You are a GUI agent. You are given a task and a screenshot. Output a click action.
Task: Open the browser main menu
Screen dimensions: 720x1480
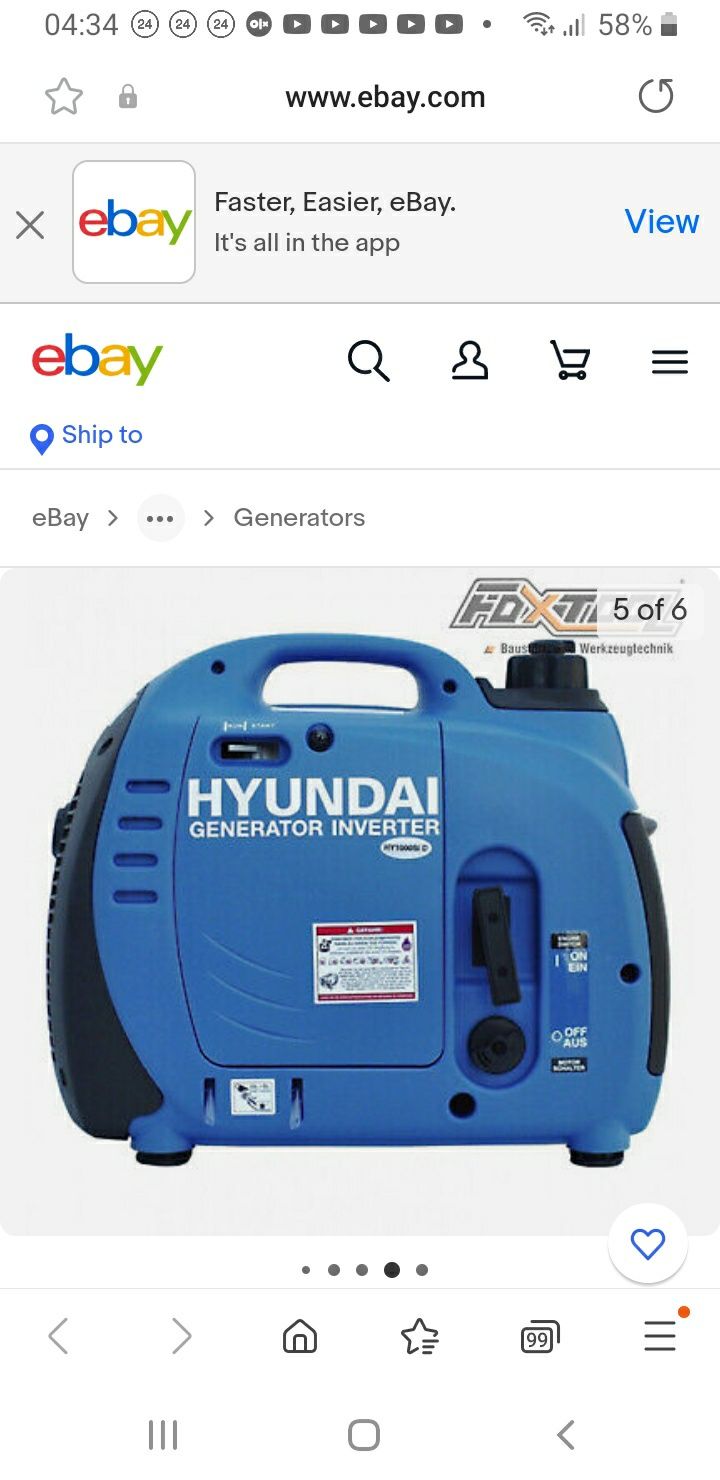[x=660, y=1335]
